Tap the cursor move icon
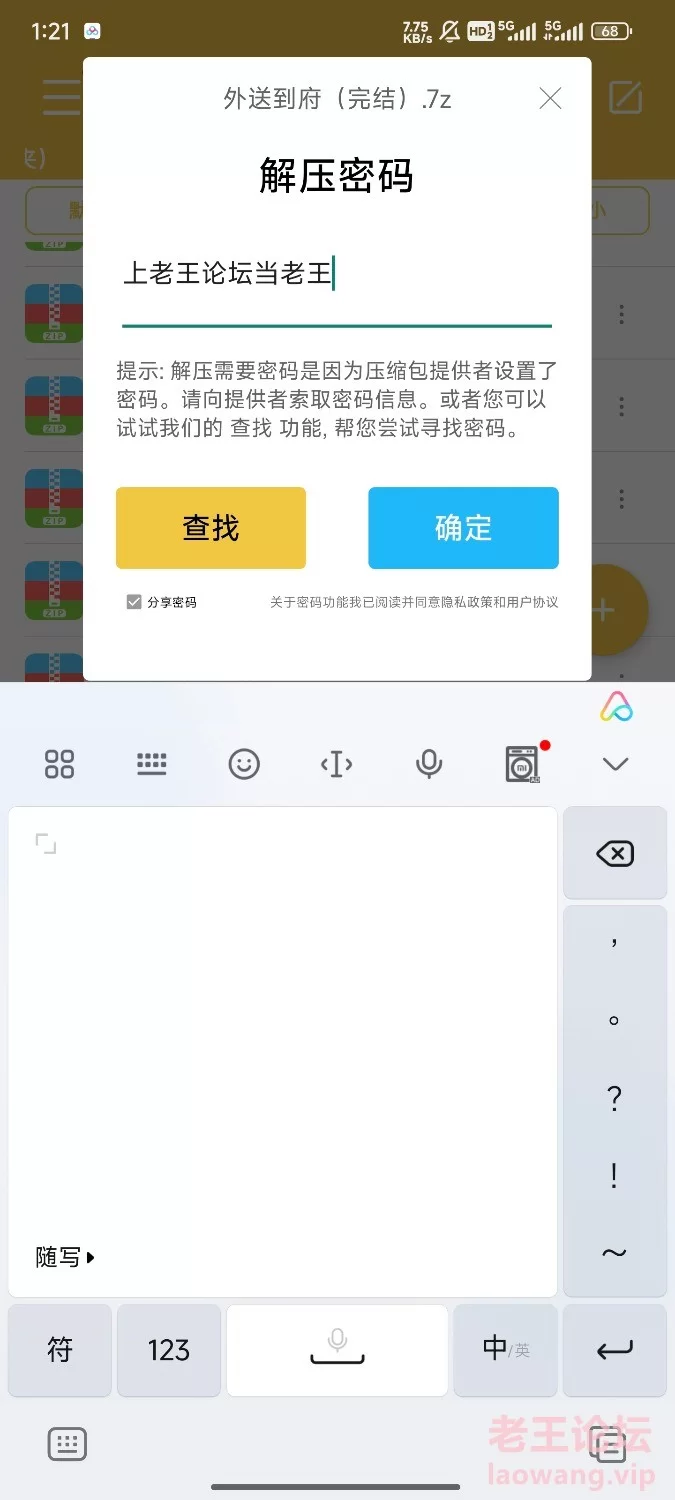675x1500 pixels. [x=336, y=765]
